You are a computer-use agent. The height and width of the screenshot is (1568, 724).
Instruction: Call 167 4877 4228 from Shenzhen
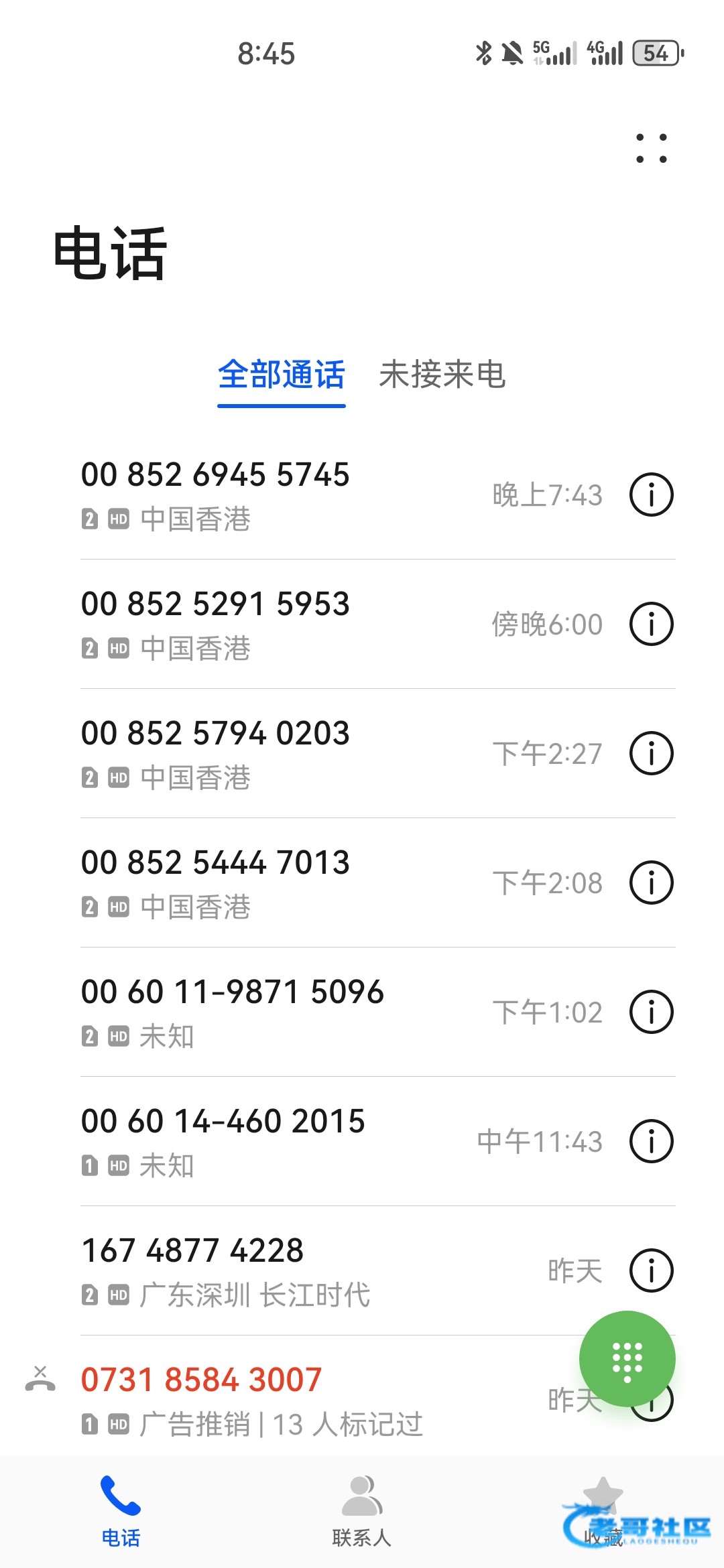342,1271
